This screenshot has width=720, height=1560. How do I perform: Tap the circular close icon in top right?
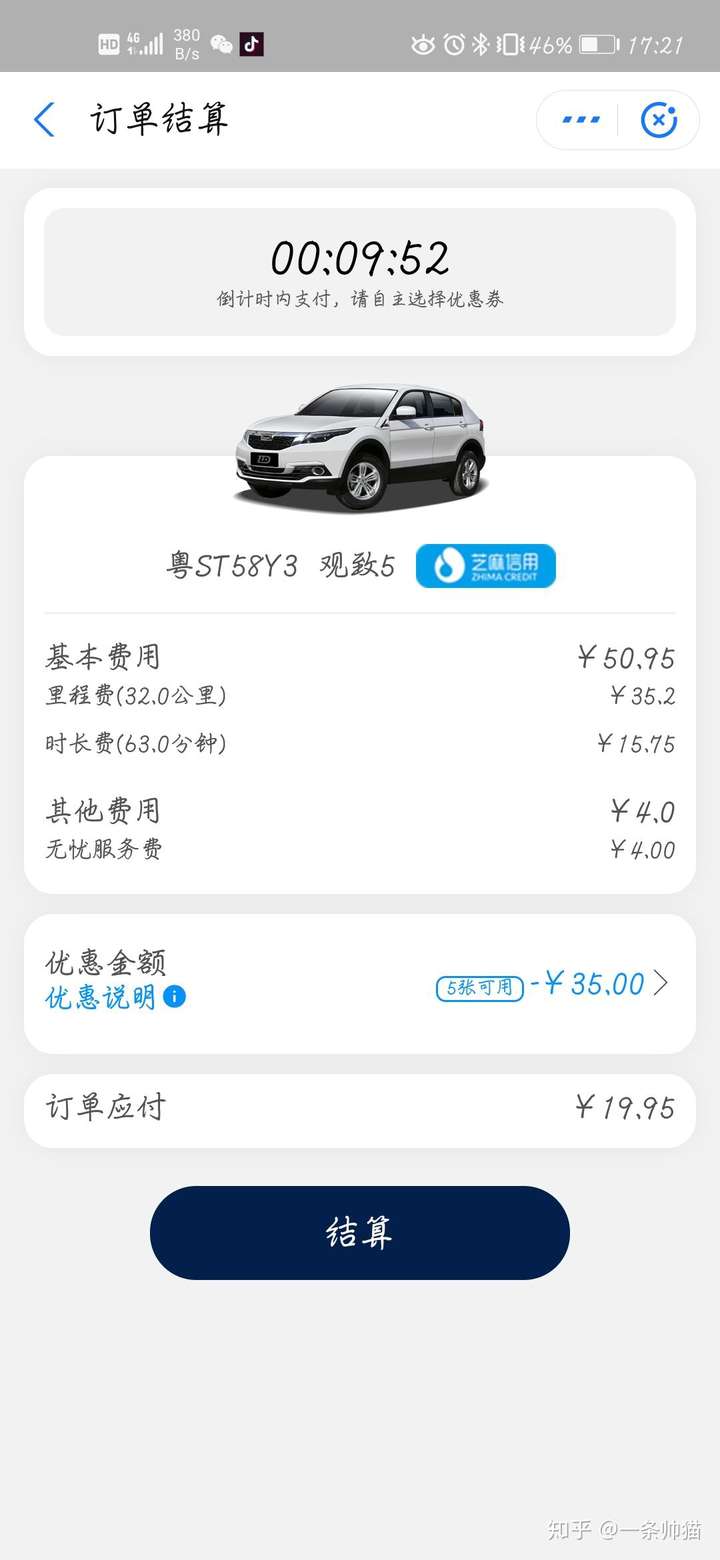pyautogui.click(x=659, y=119)
